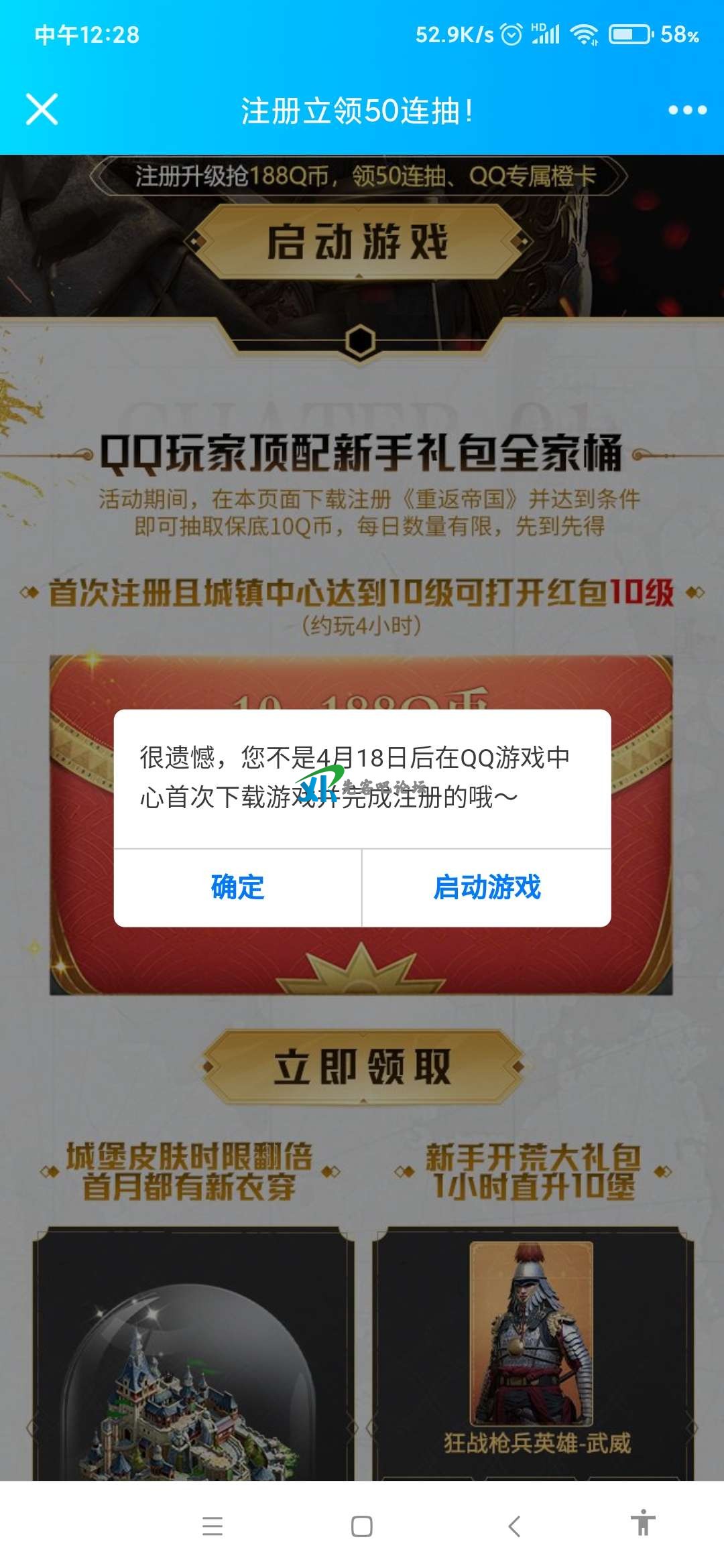Viewport: 724px width, 1568px height.
Task: Tap the gold 启动游戏 banner button
Action: point(359,242)
